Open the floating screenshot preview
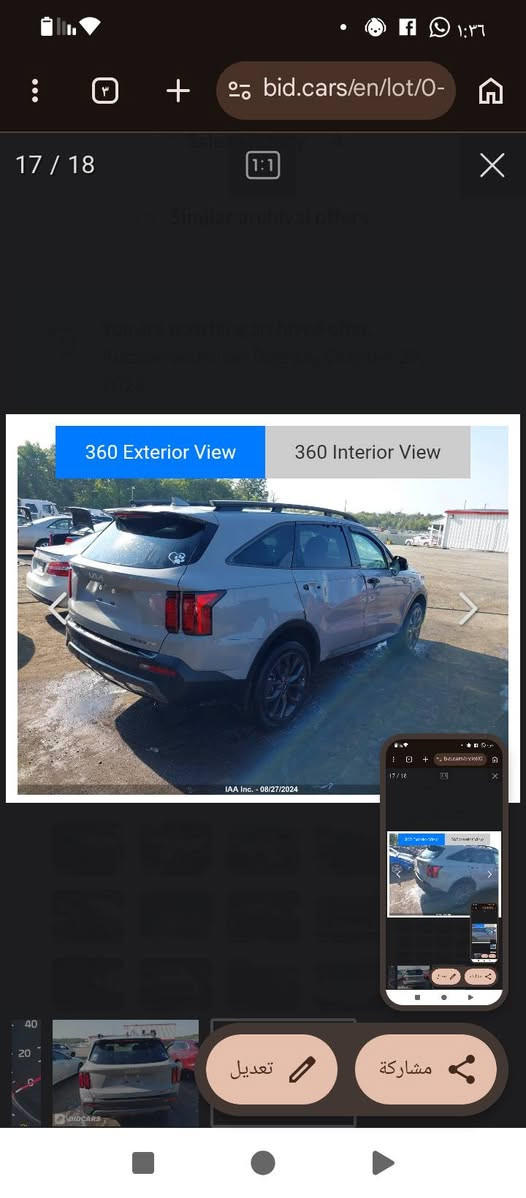The image size is (526, 1198). click(x=444, y=873)
